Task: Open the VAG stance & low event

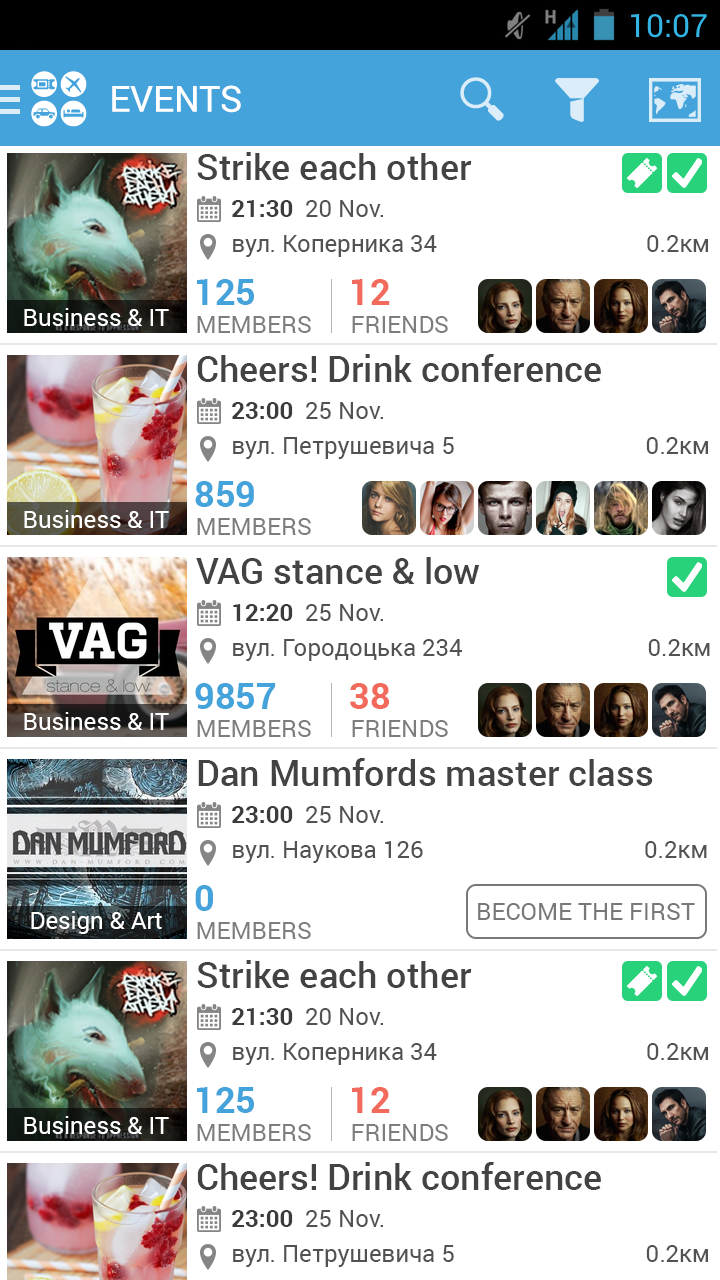Action: click(x=338, y=573)
